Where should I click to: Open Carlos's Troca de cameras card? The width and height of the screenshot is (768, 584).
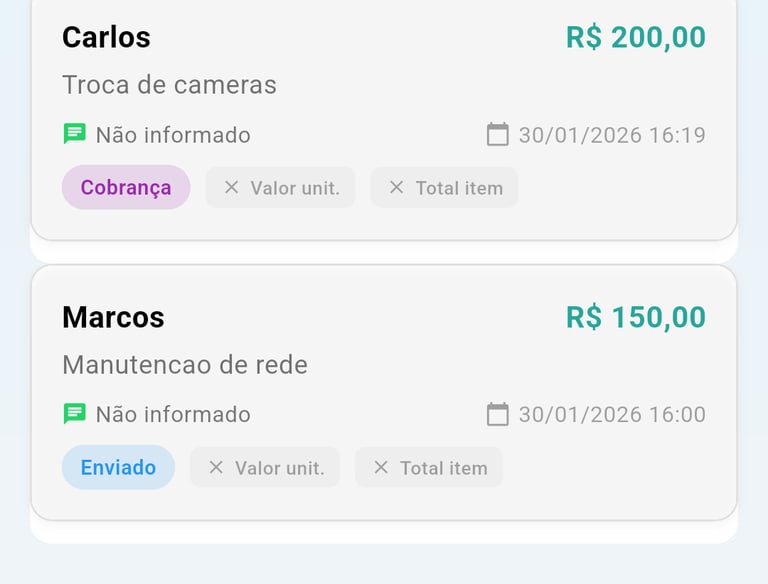384,85
